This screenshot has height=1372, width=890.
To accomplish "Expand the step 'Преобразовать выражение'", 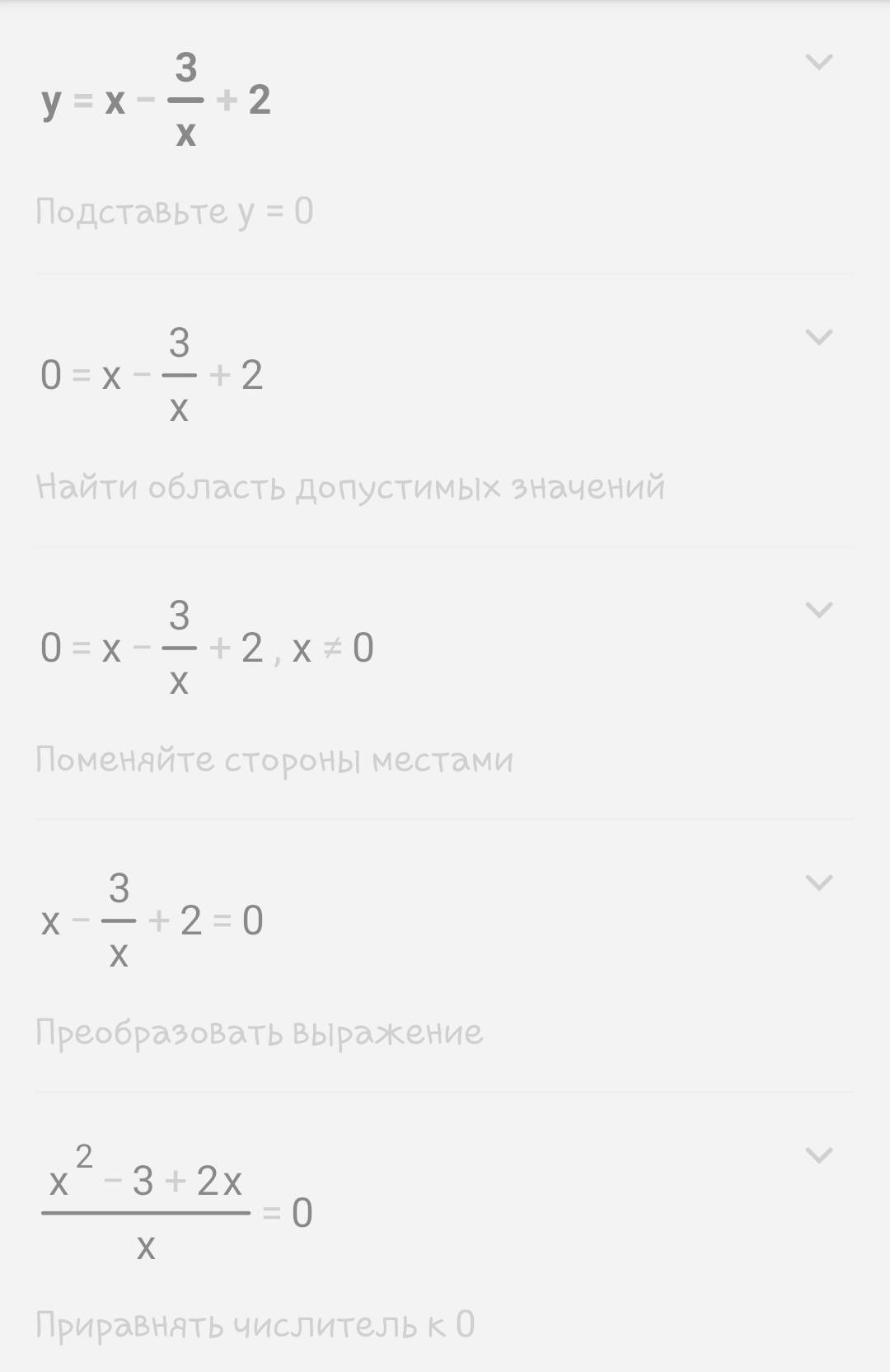I will click(818, 882).
